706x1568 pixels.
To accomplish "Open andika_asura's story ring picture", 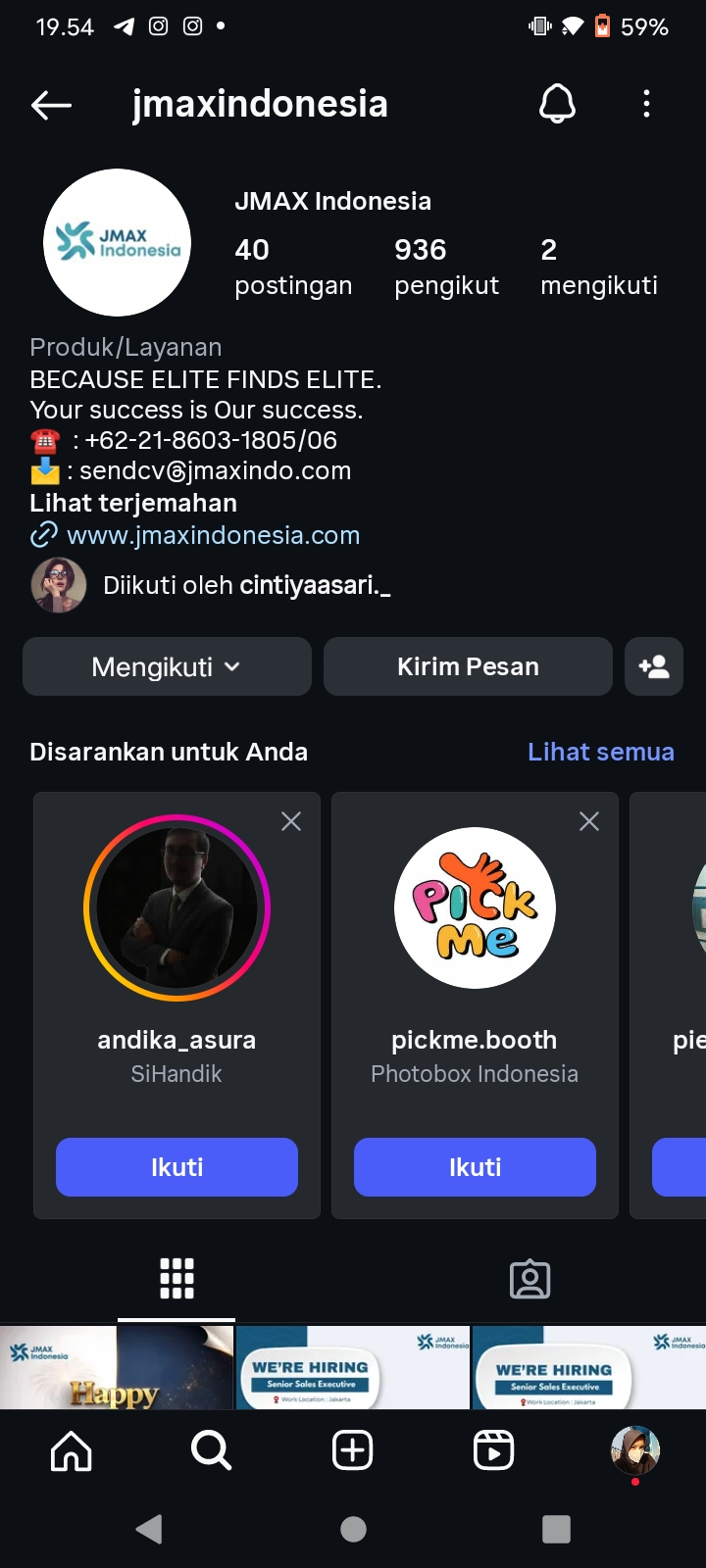I will pyautogui.click(x=176, y=907).
